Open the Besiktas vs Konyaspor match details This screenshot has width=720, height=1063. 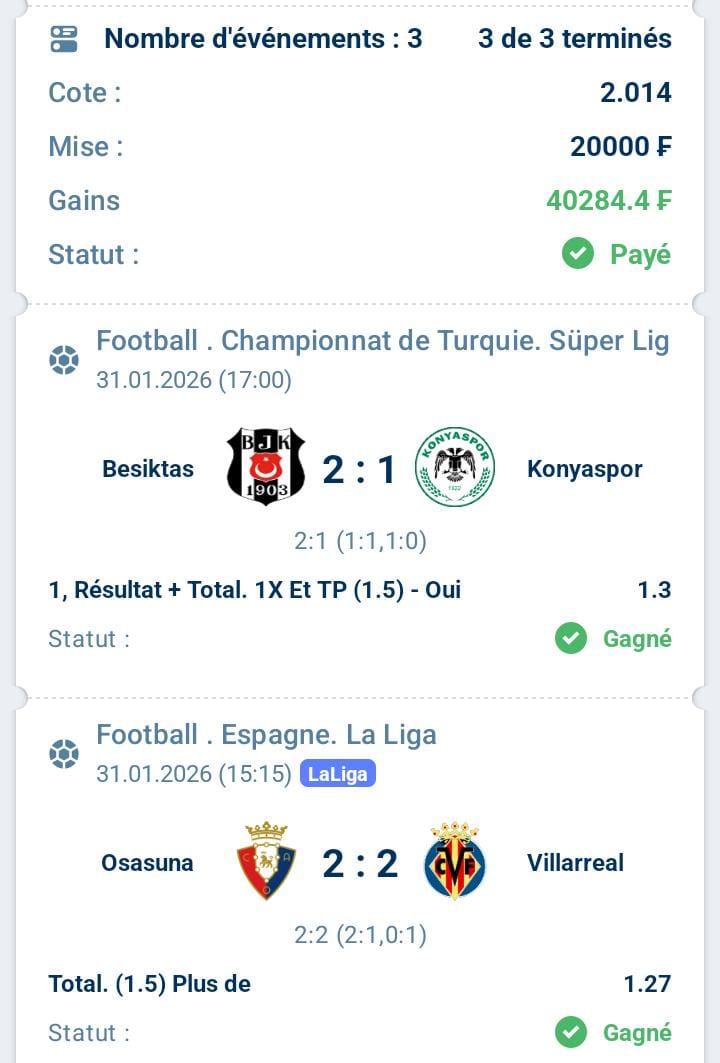[360, 469]
